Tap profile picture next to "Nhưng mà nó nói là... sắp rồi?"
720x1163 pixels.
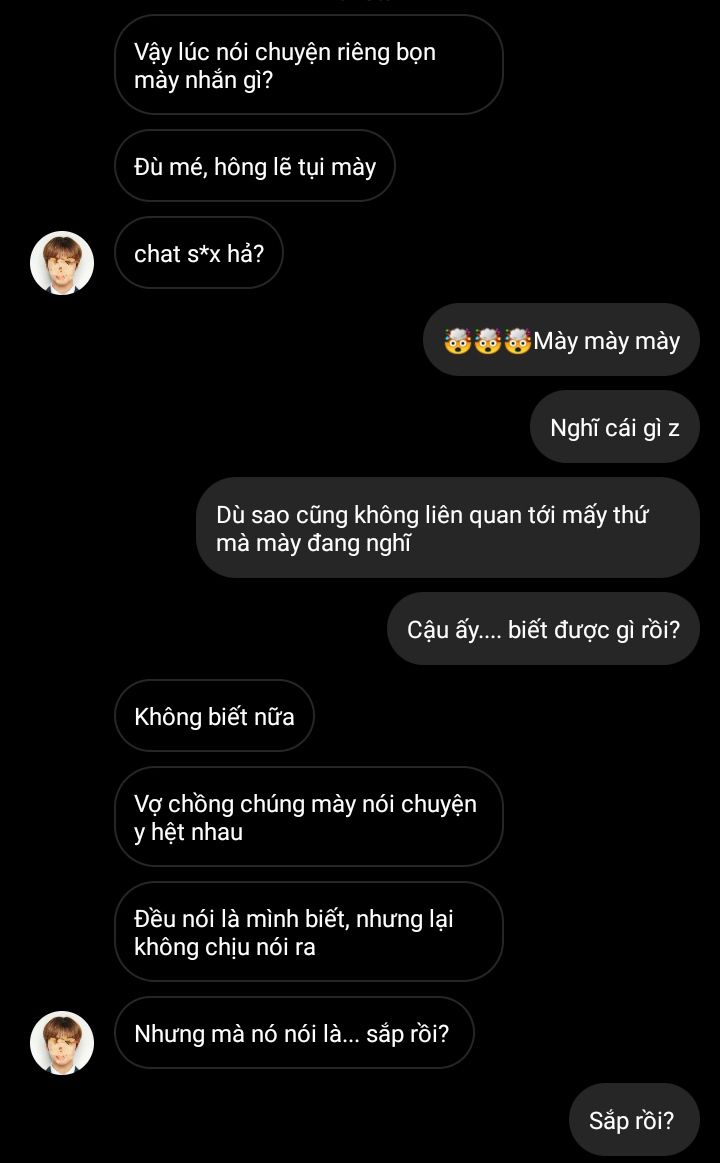[x=62, y=1042]
